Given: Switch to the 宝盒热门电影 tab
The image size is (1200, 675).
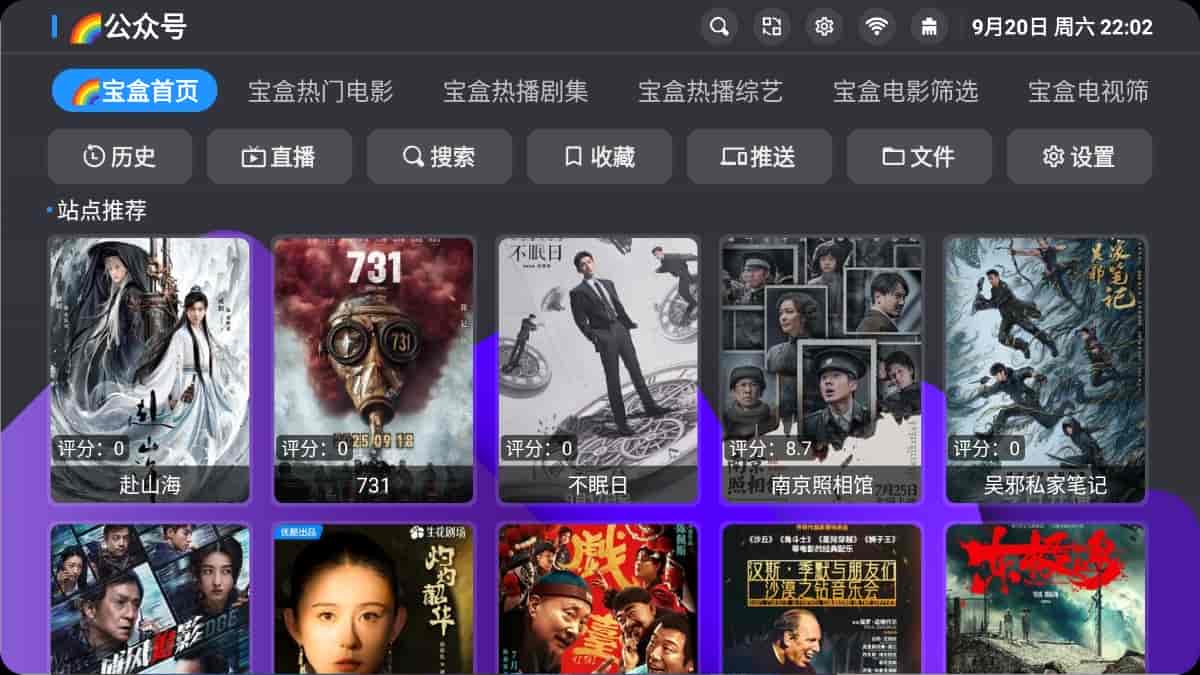Looking at the screenshot, I should [x=321, y=92].
